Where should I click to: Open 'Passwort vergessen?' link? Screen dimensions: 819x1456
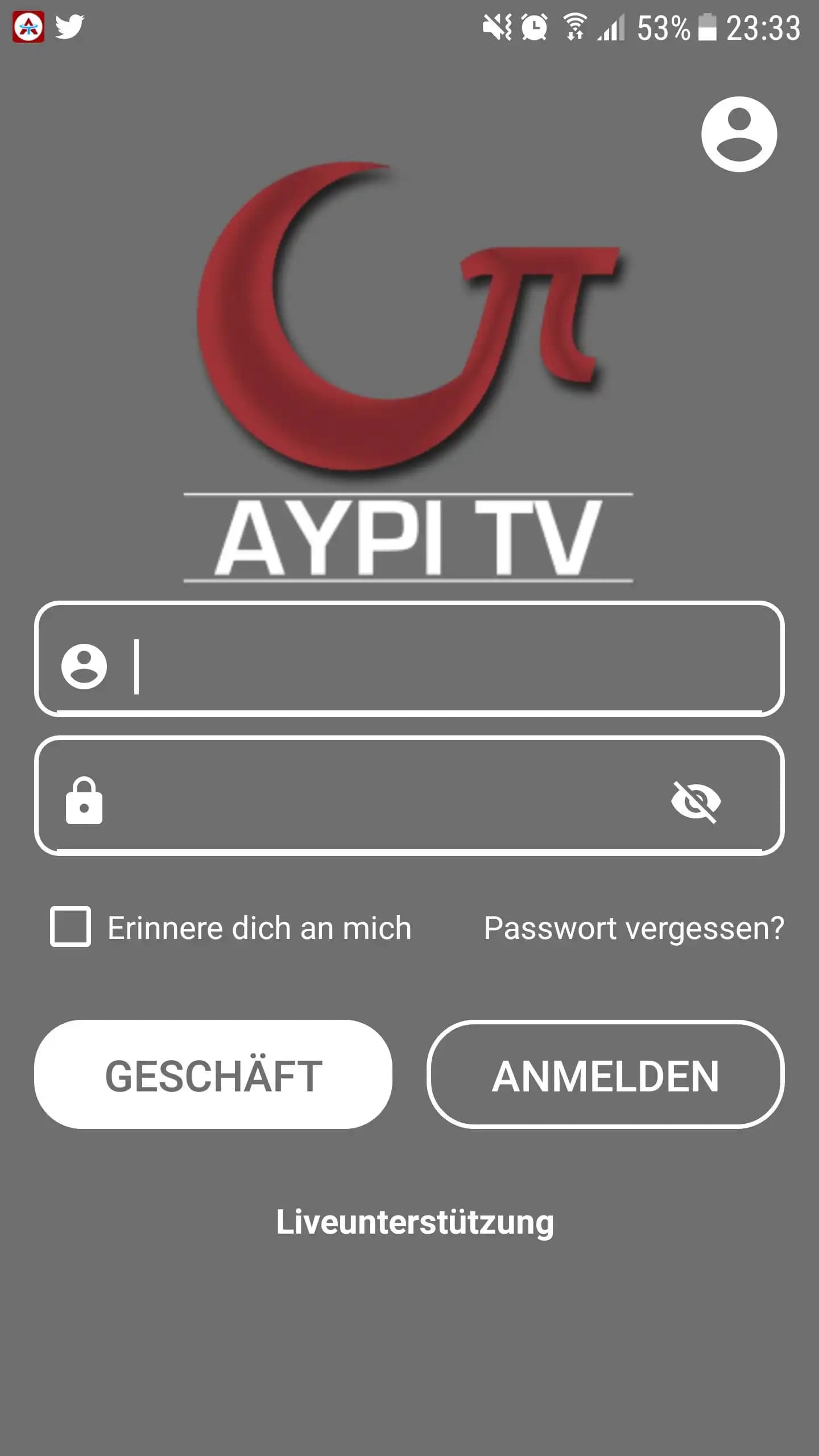[634, 928]
